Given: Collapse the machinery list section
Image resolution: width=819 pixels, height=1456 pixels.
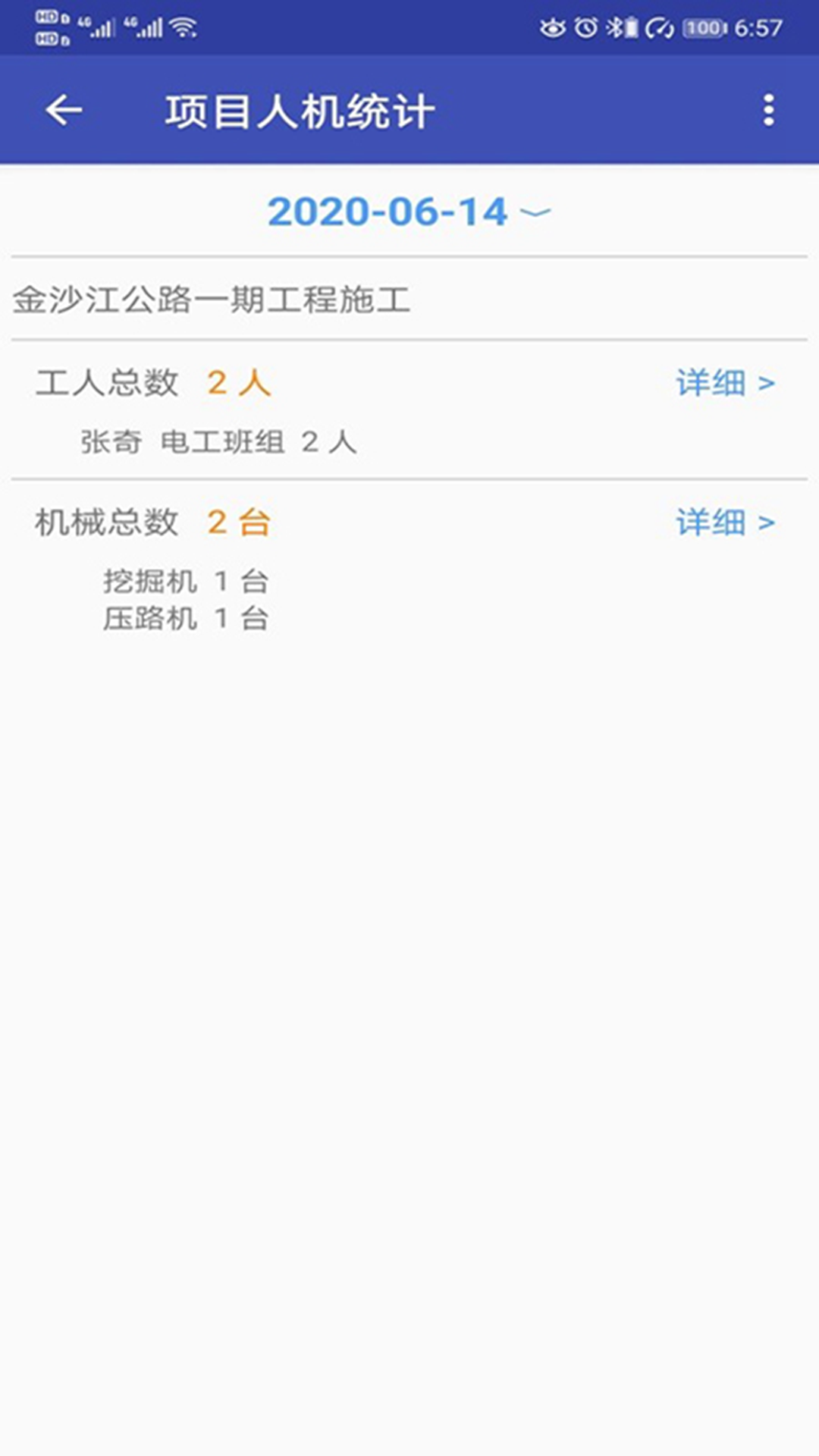Looking at the screenshot, I should [x=108, y=521].
